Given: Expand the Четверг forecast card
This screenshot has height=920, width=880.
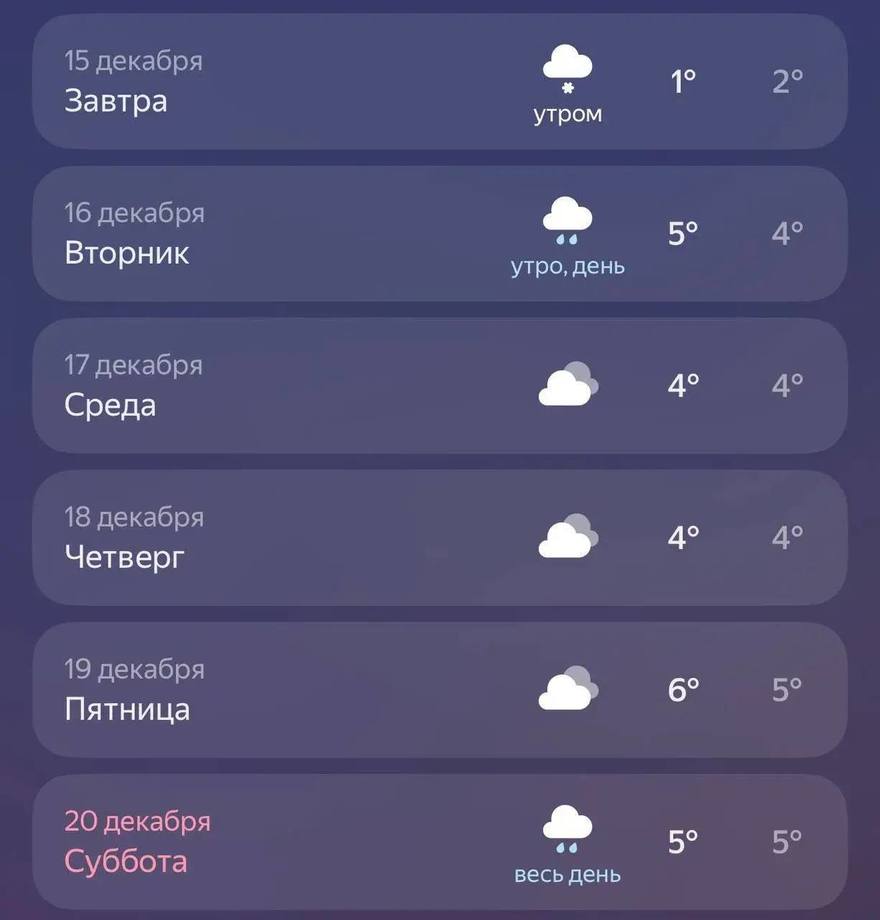Looking at the screenshot, I should [440, 537].
